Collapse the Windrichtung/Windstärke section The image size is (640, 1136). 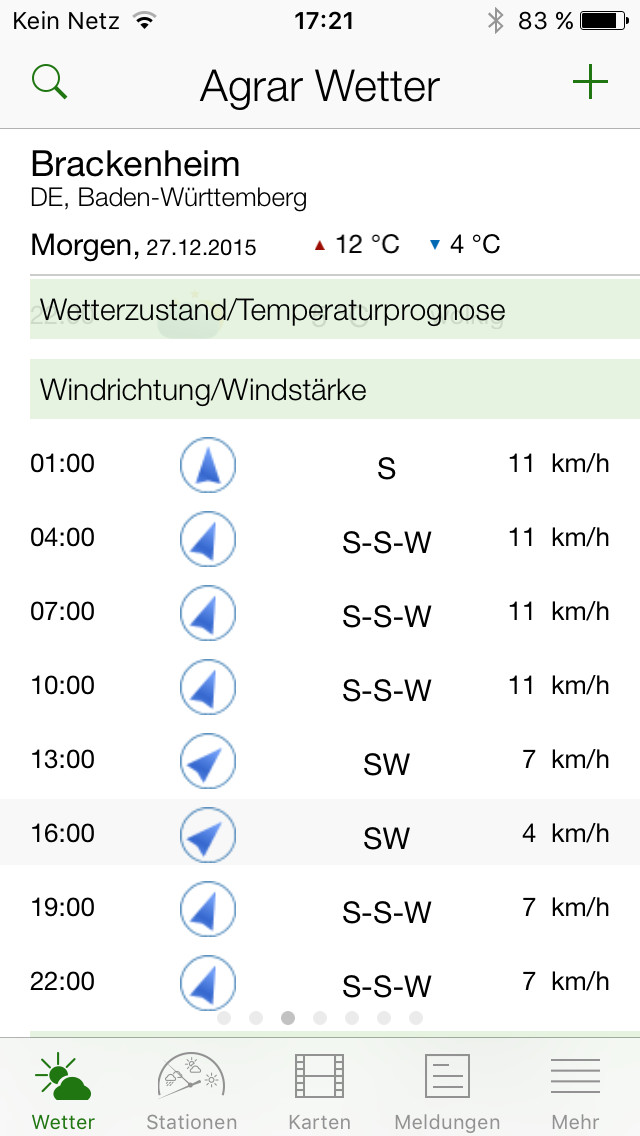click(x=335, y=389)
